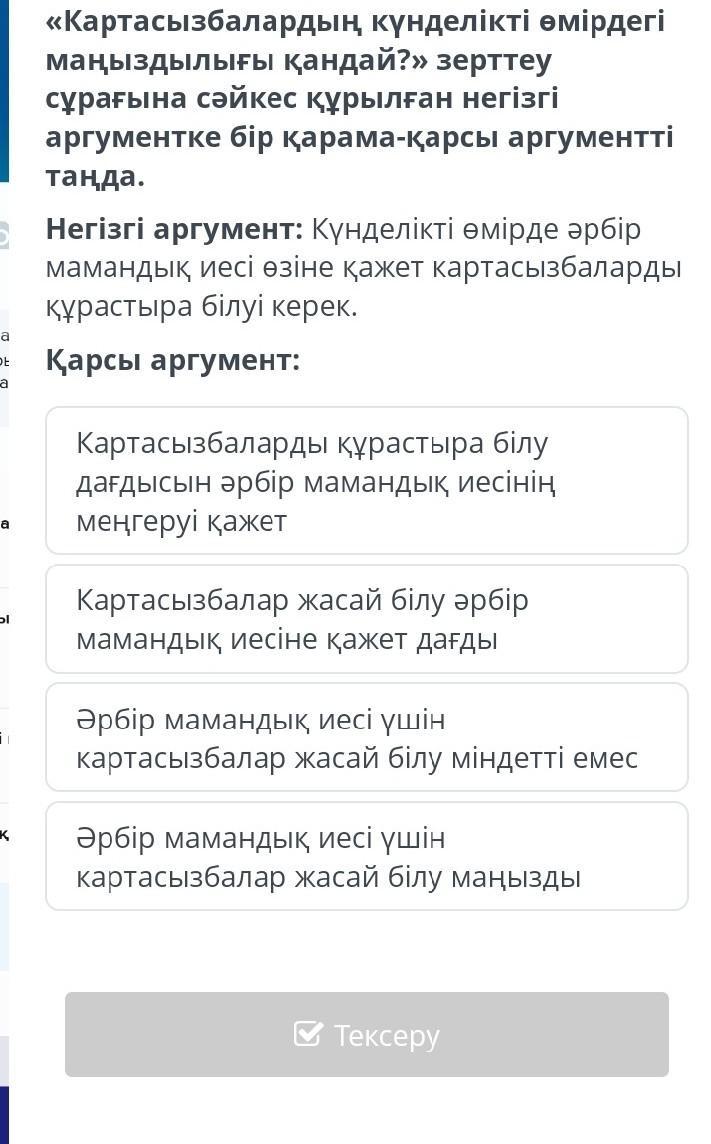Select the option ending with 'жасай білу маңызды'
This screenshot has height=1144, width=711.
366,857
